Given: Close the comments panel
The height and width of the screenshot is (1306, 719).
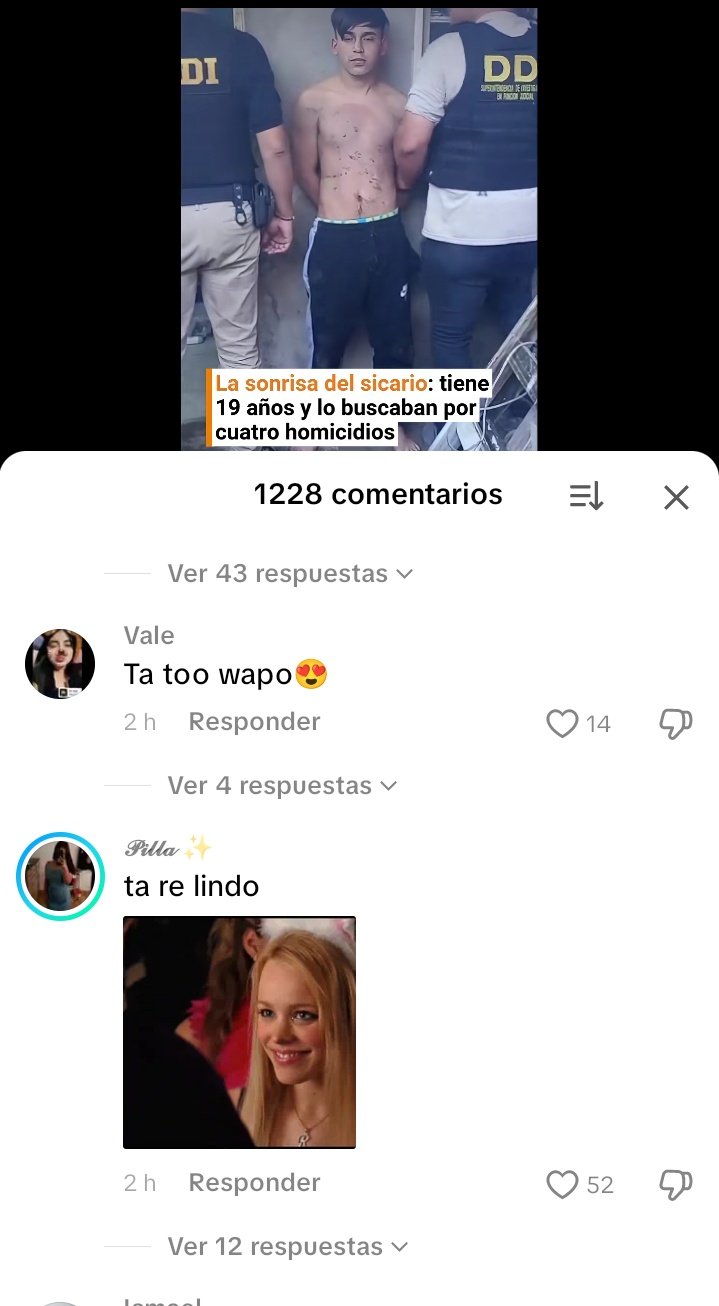Looking at the screenshot, I should coord(677,497).
